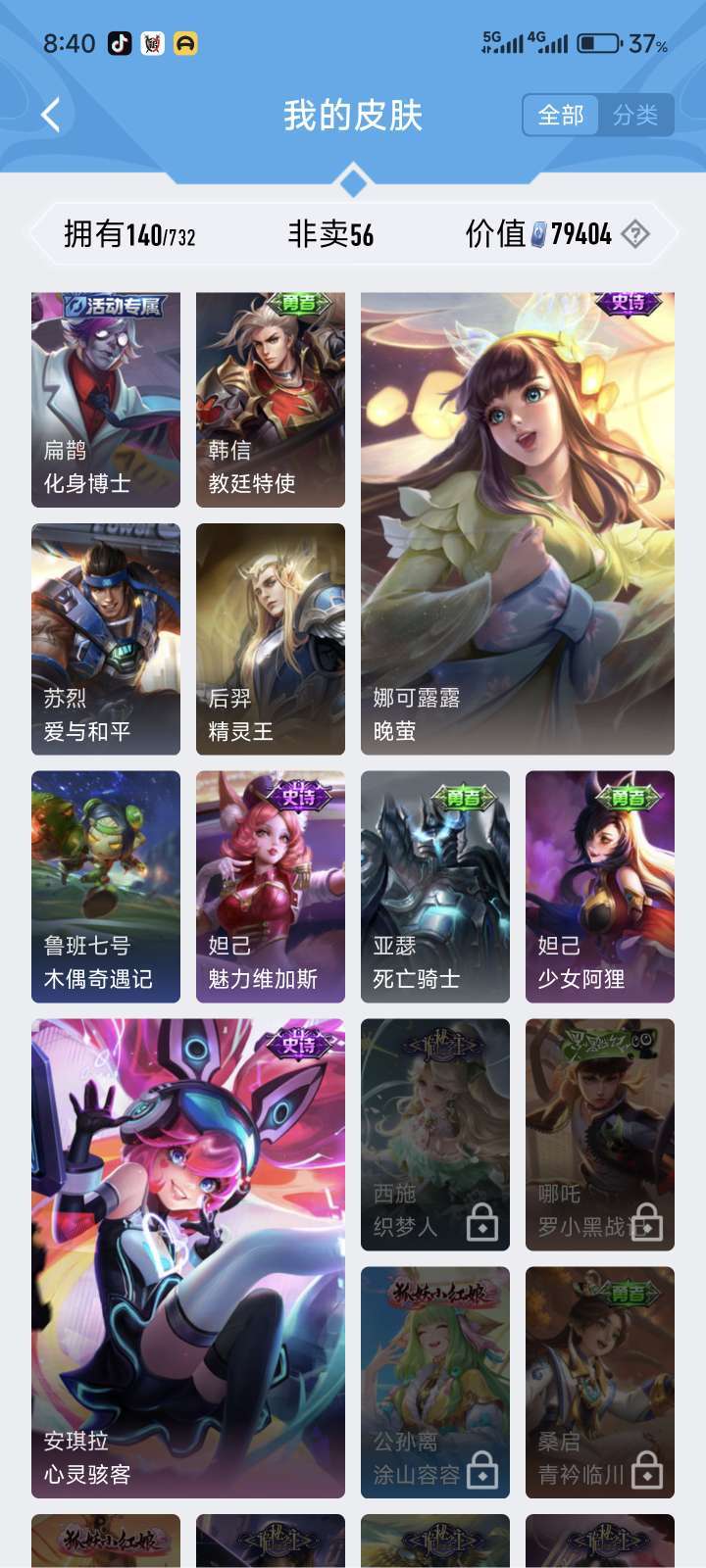Open the locked 西施 织梦人 skin
Screen dimensions: 706x1568
(x=435, y=1135)
